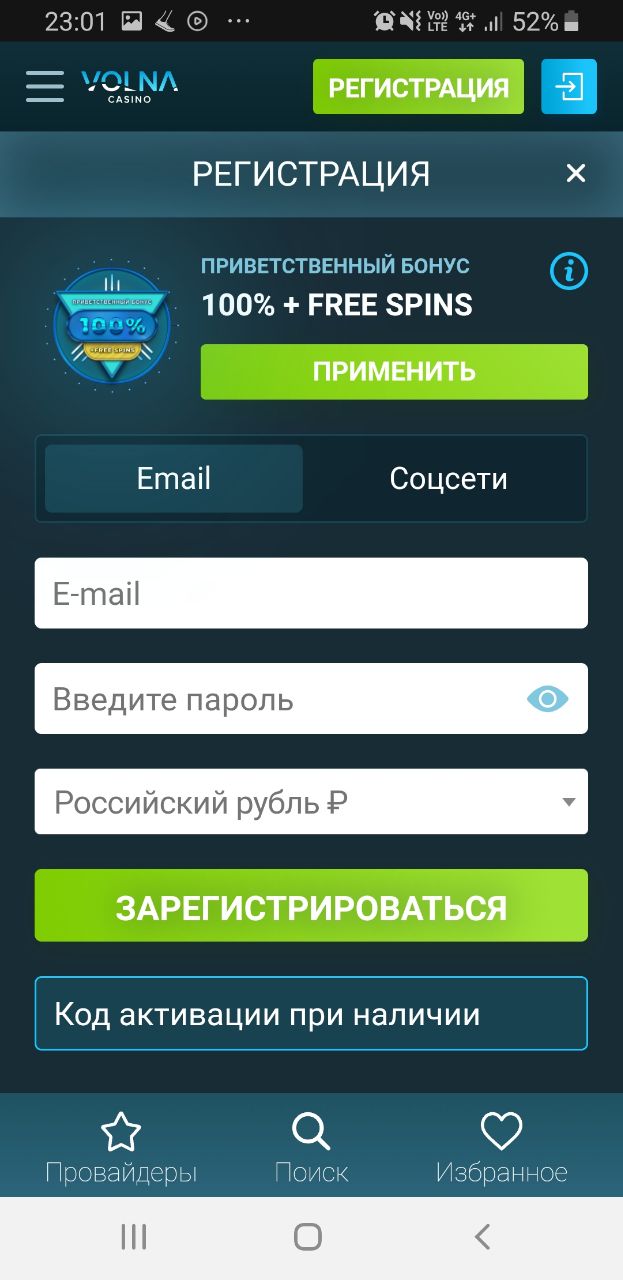
Task: Switch to the Соцсети tab
Action: pyautogui.click(x=448, y=479)
